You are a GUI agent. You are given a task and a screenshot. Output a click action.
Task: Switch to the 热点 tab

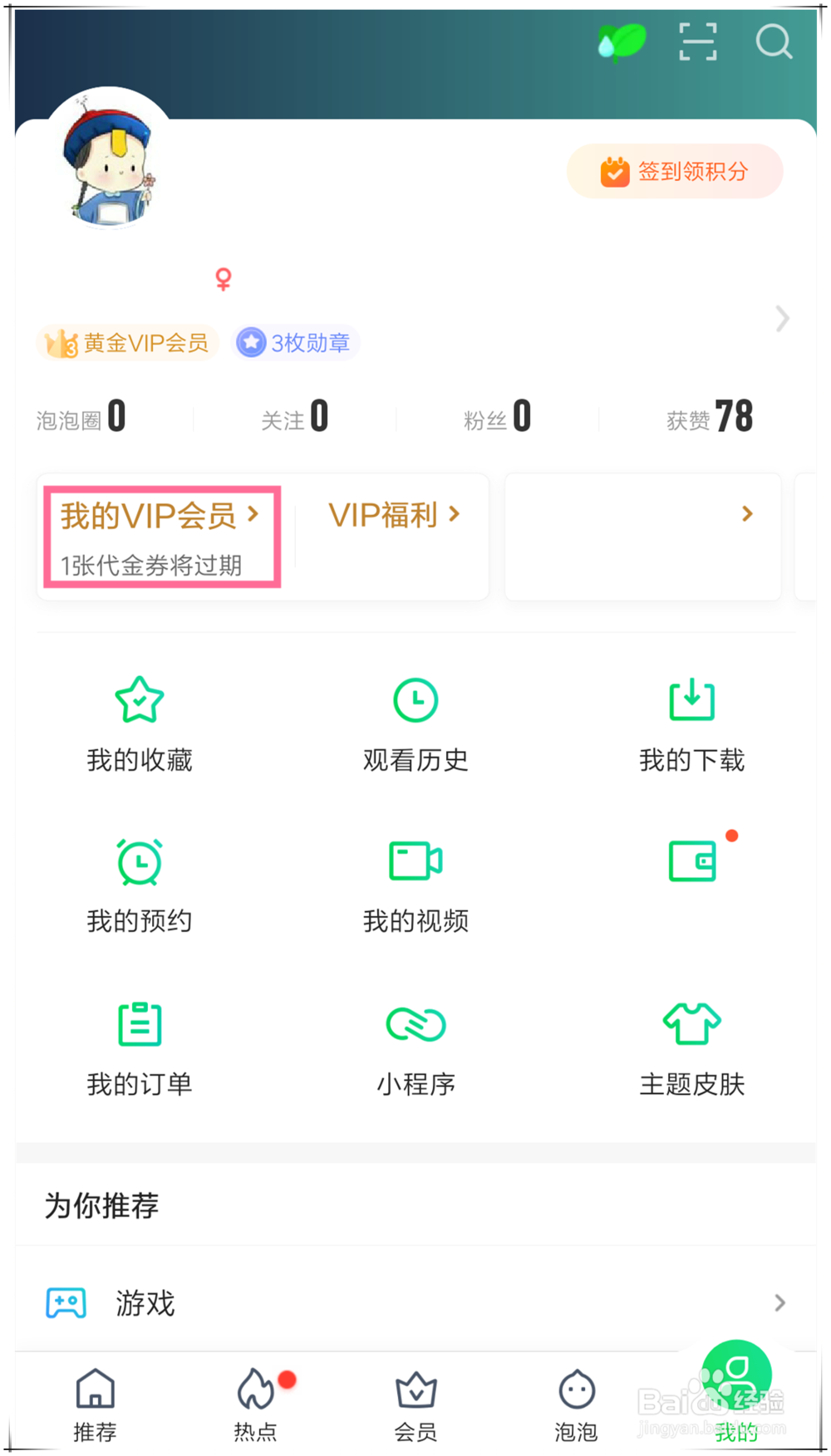tap(255, 1404)
